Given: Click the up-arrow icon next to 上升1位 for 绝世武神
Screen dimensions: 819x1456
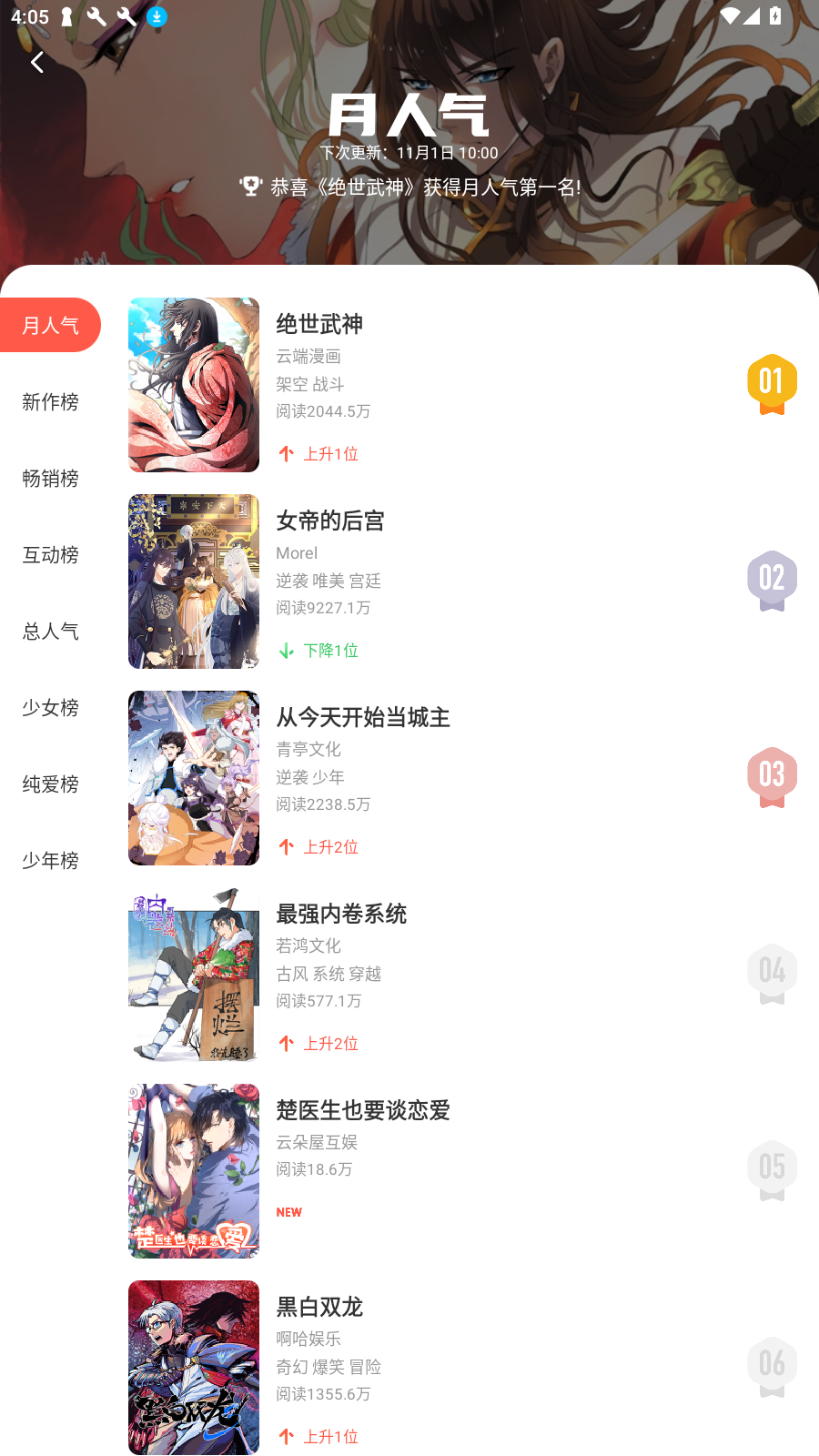Looking at the screenshot, I should [x=286, y=453].
